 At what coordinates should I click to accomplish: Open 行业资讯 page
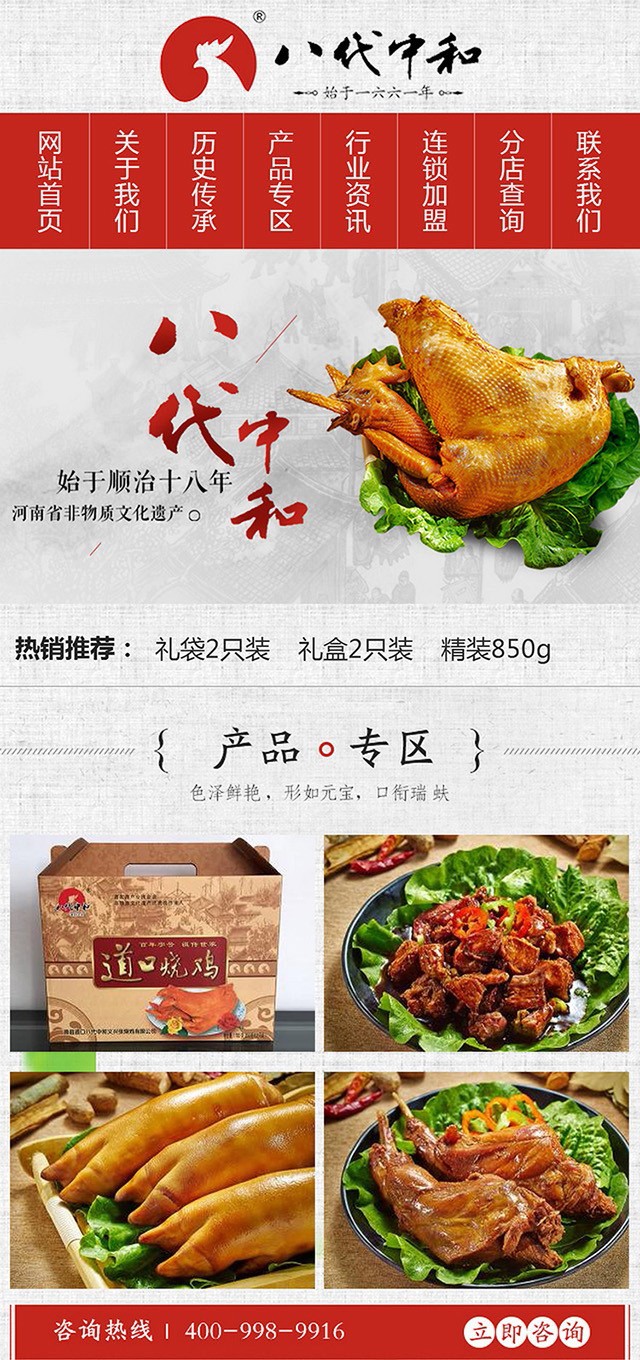358,181
